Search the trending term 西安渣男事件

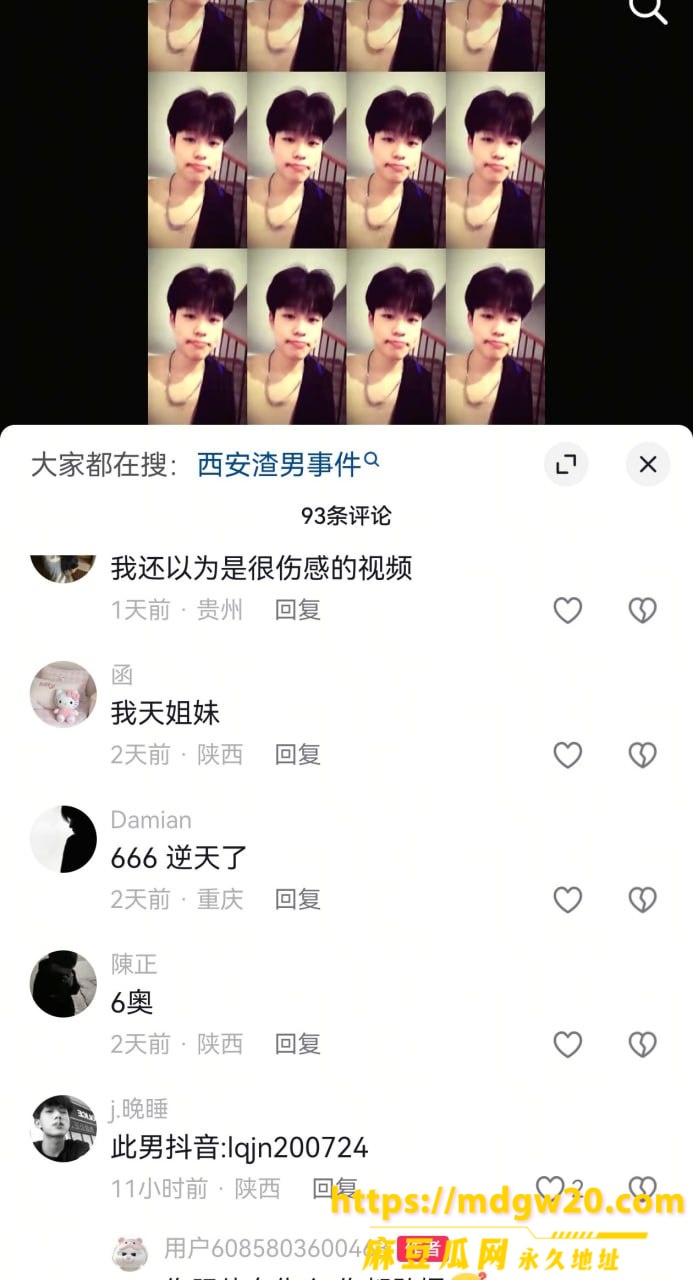click(x=288, y=464)
